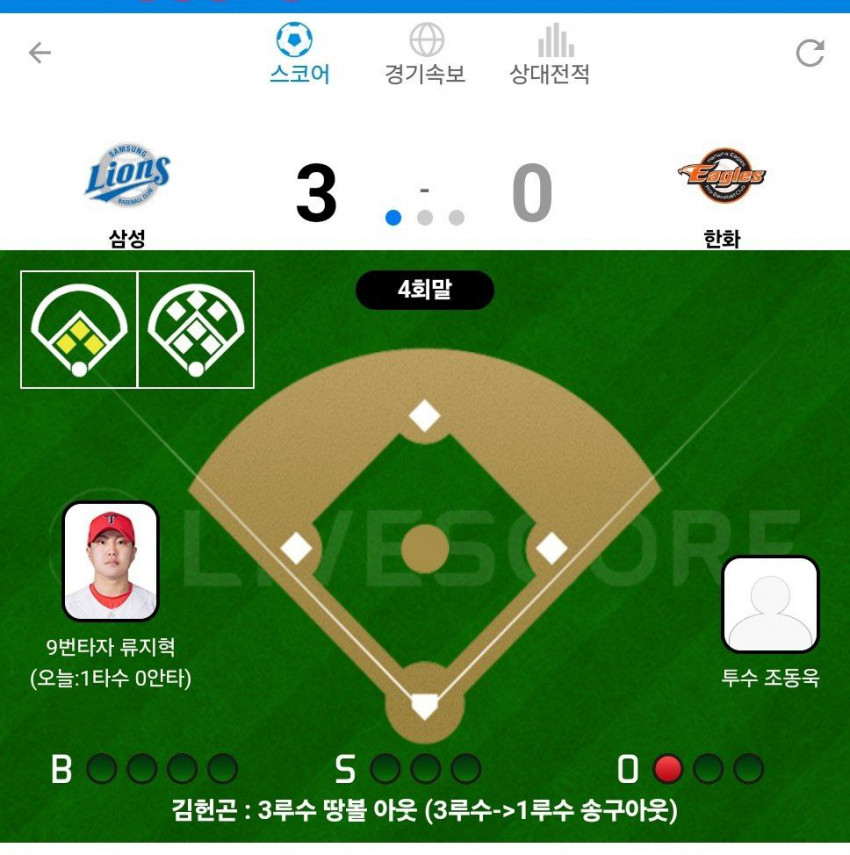Open the 경기속보 tab
The width and height of the screenshot is (850, 855).
click(x=426, y=55)
